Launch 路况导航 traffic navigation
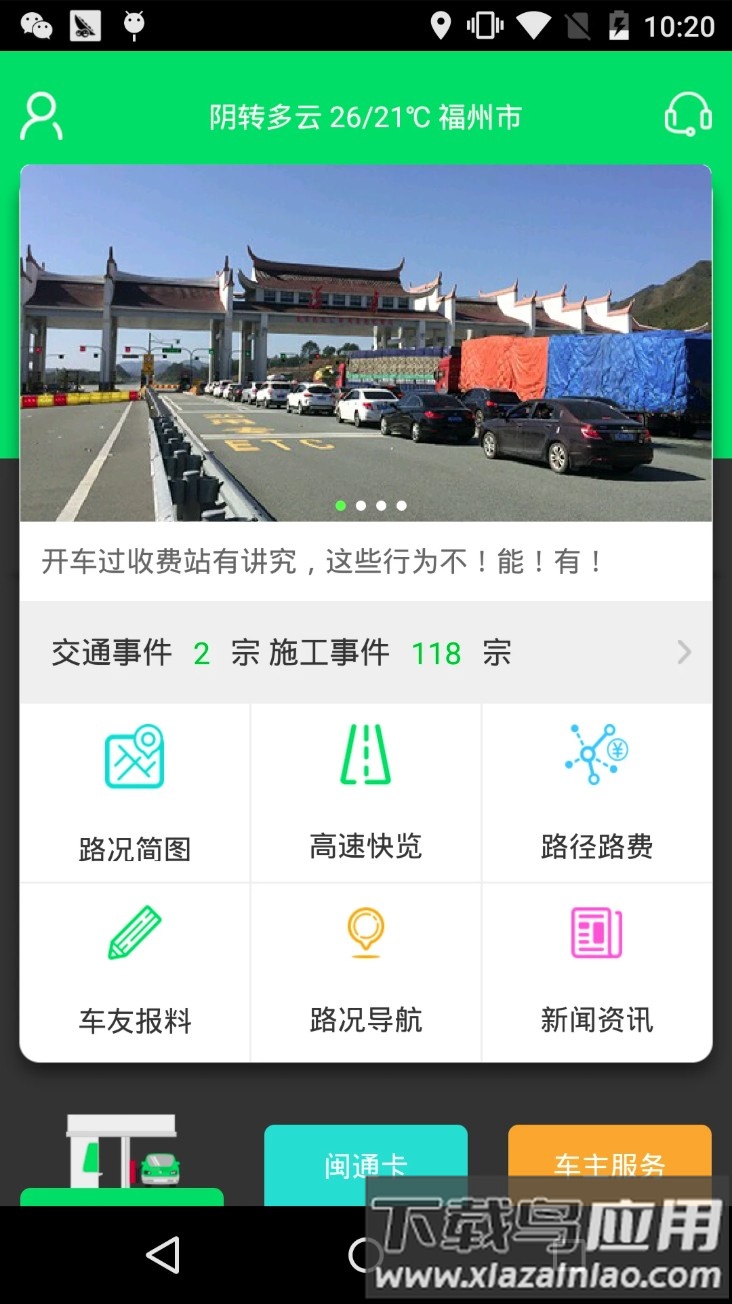Screen dimensions: 732x1304 tap(366, 972)
